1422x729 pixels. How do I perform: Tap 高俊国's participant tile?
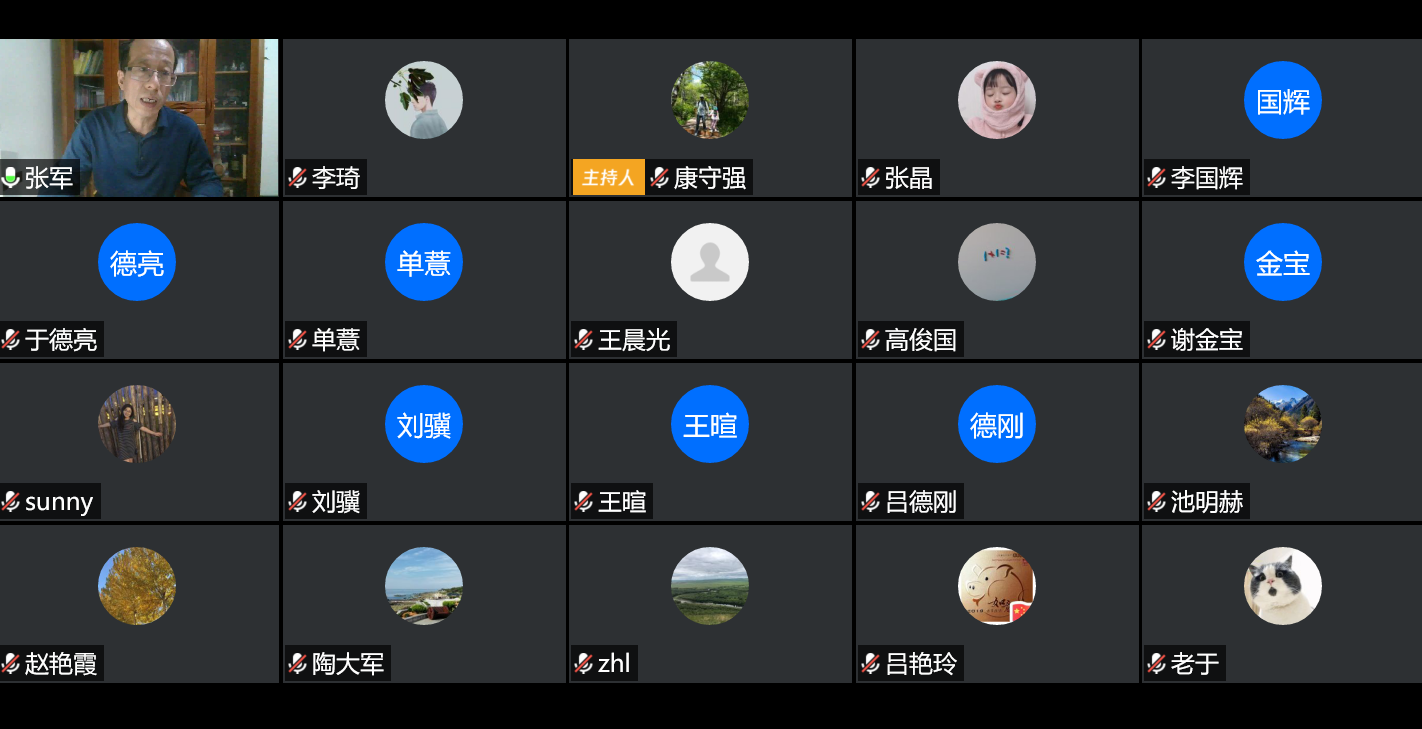pos(996,279)
